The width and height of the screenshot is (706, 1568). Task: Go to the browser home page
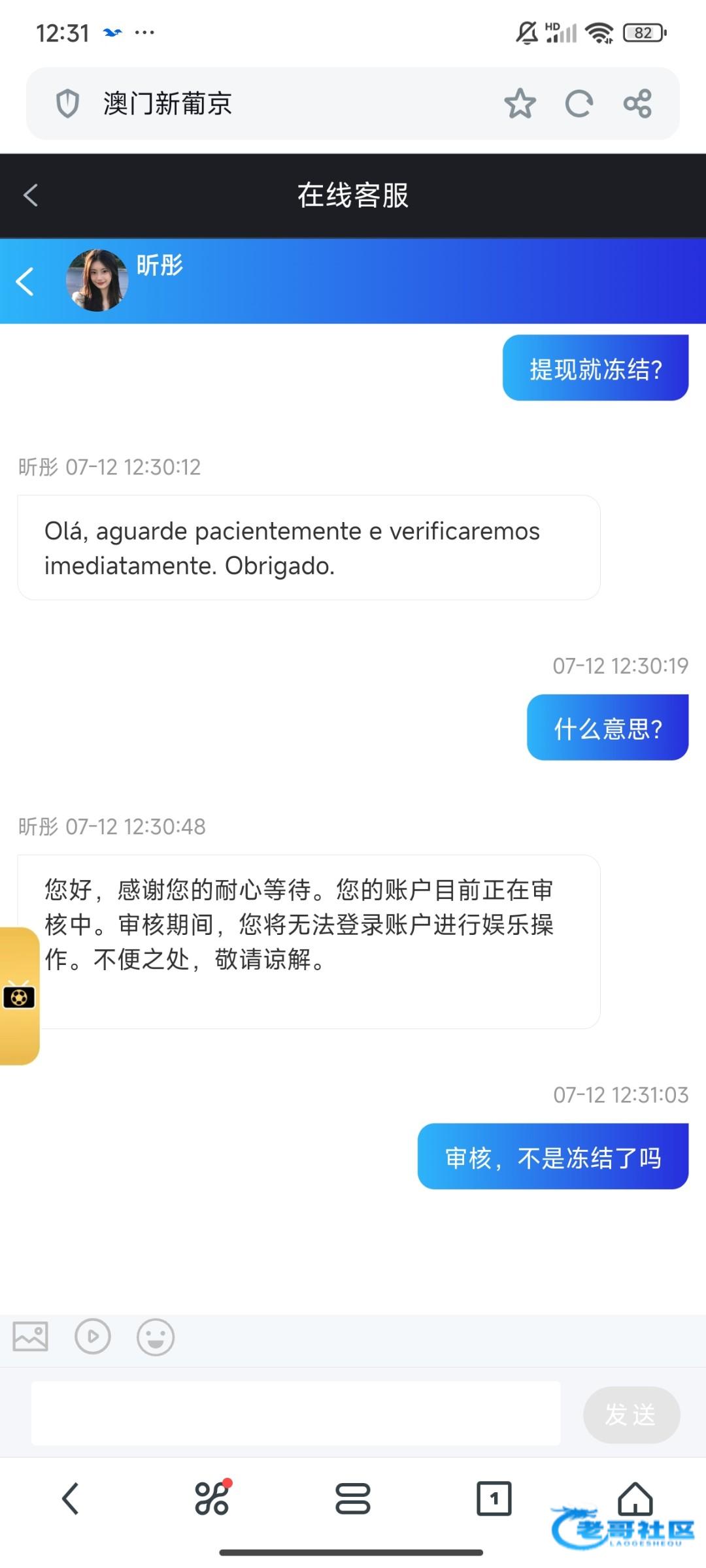(x=635, y=1497)
